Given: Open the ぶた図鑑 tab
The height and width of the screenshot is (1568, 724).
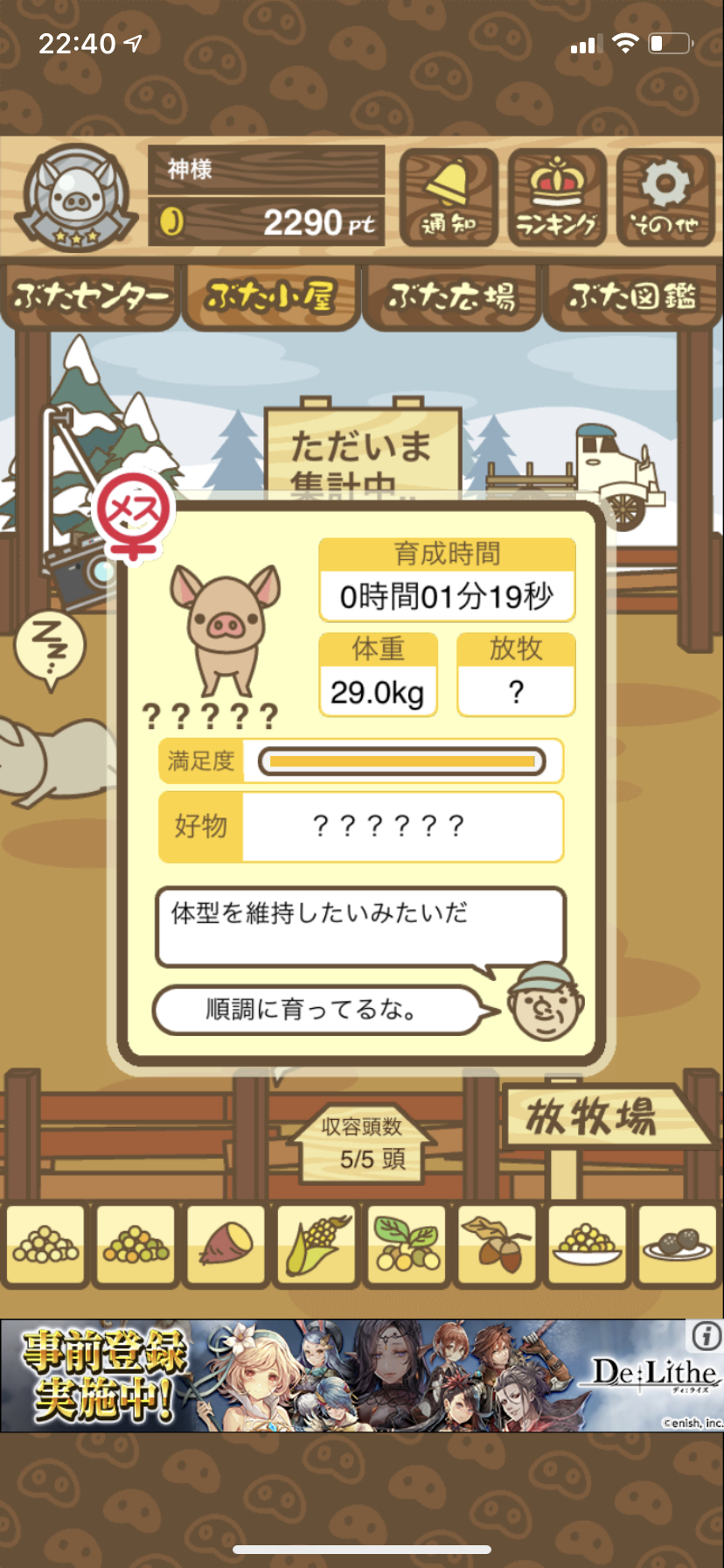Looking at the screenshot, I should tap(632, 297).
